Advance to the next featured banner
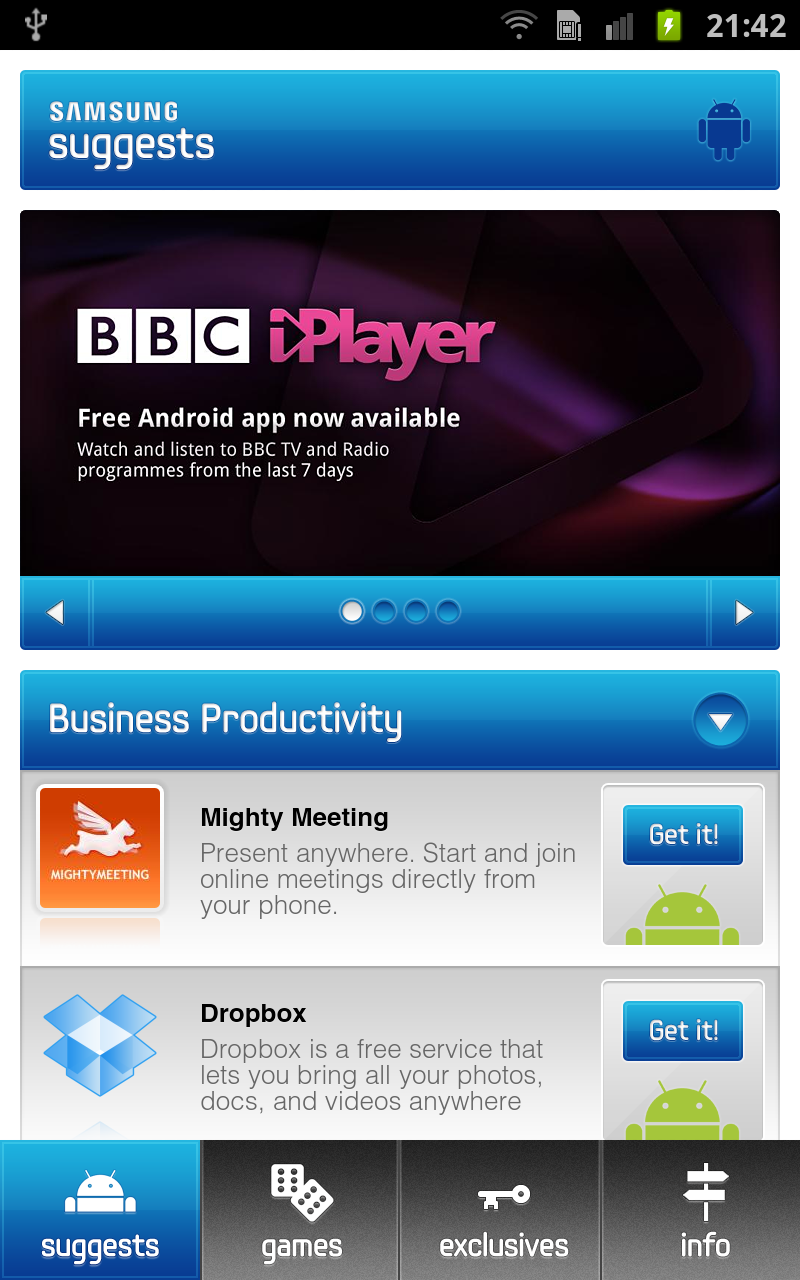The image size is (800, 1280). click(744, 612)
